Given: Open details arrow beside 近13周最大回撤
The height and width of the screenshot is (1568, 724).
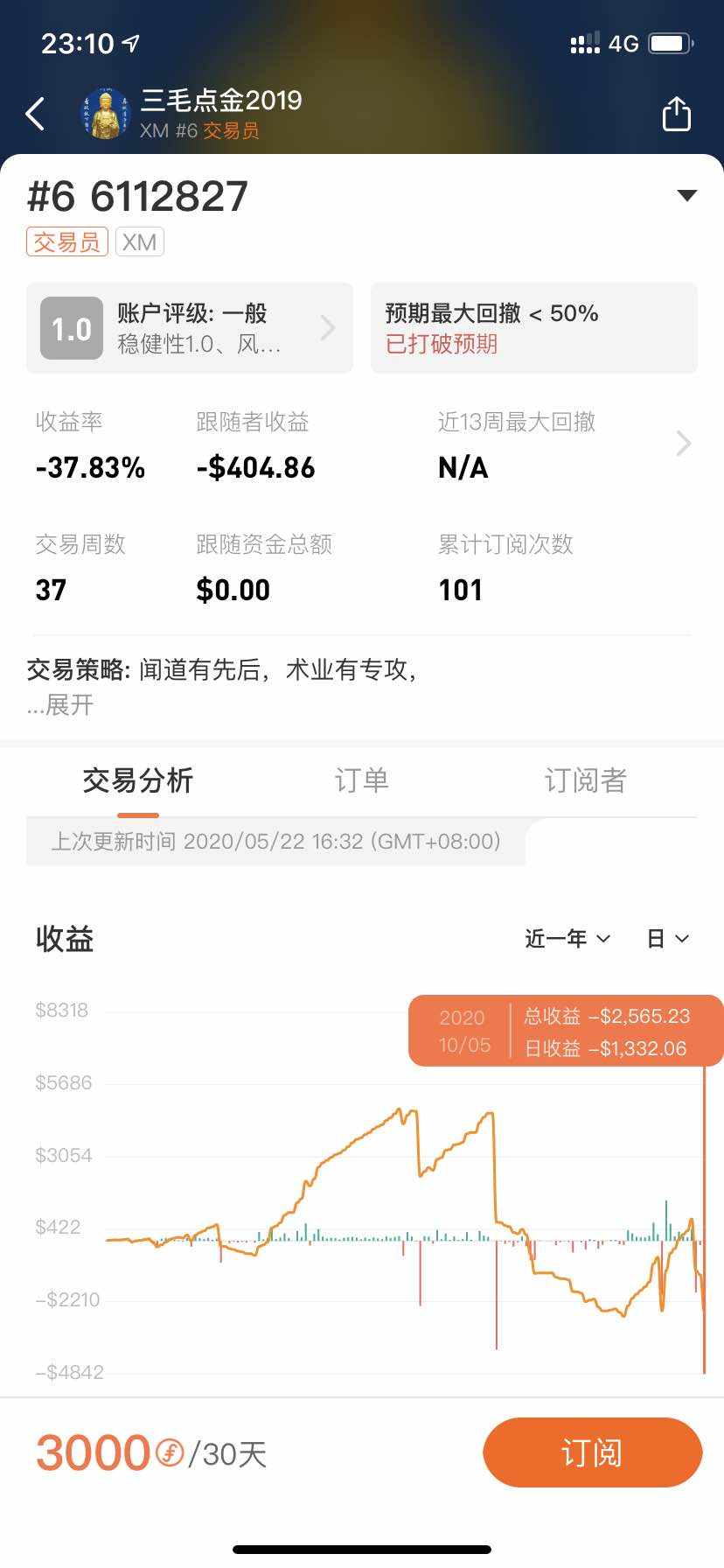Looking at the screenshot, I should 684,444.
